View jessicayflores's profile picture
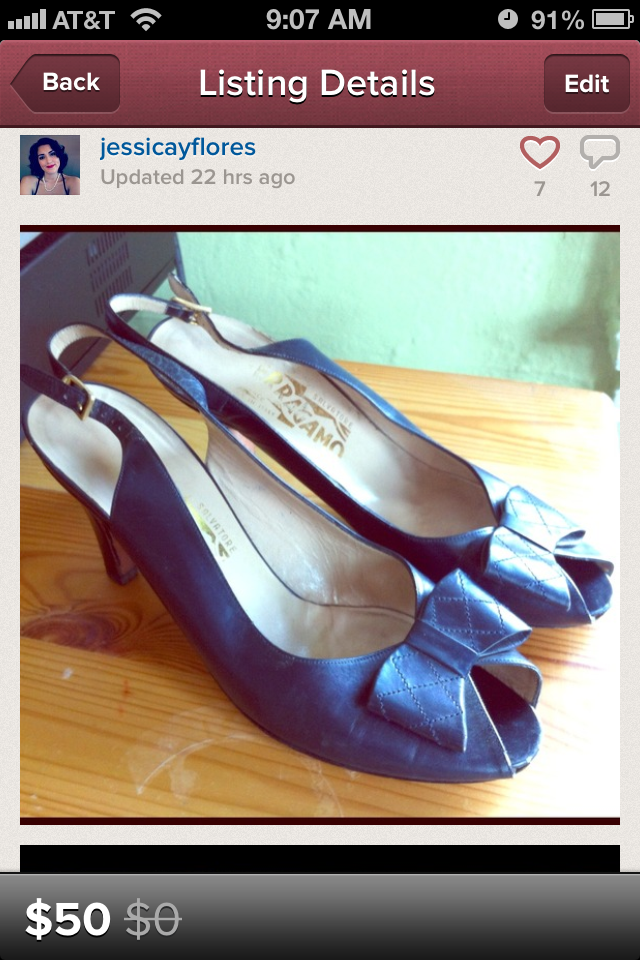Viewport: 640px width, 960px height. 50,165
